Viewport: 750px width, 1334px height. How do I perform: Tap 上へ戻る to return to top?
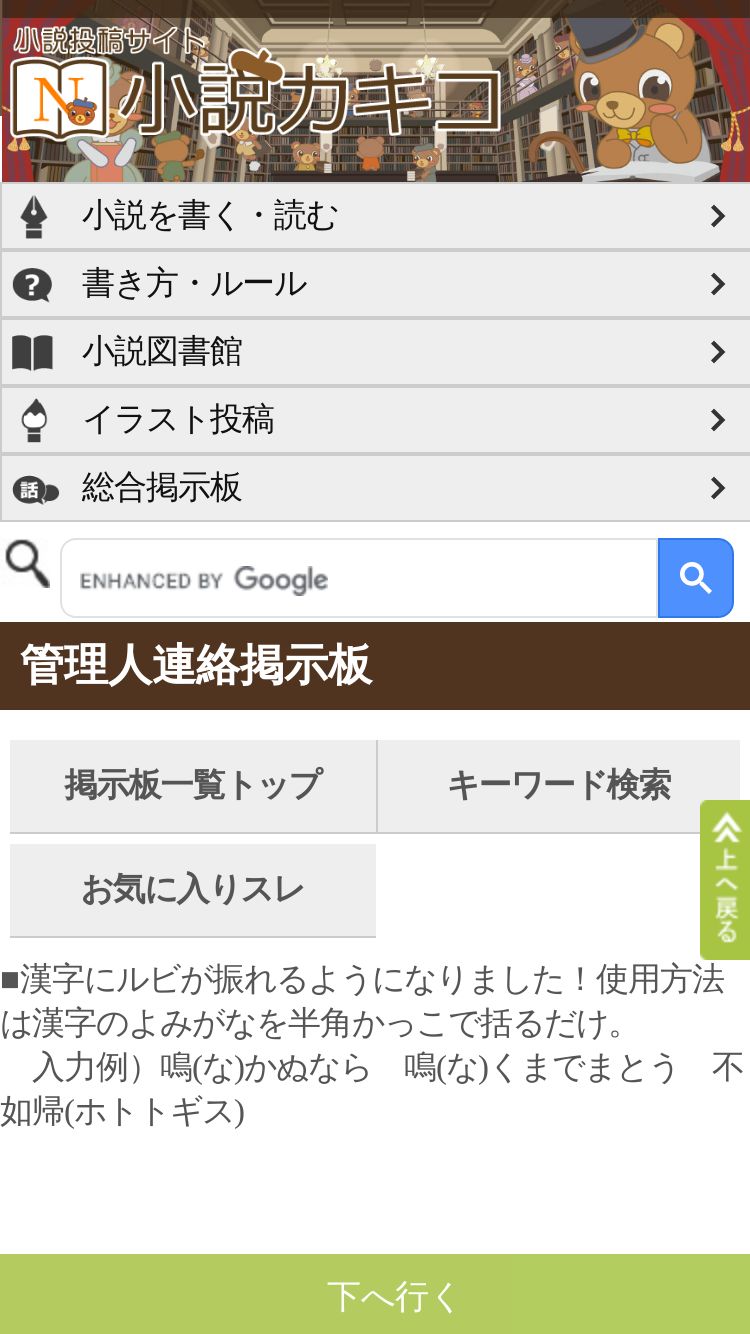pyautogui.click(x=725, y=880)
